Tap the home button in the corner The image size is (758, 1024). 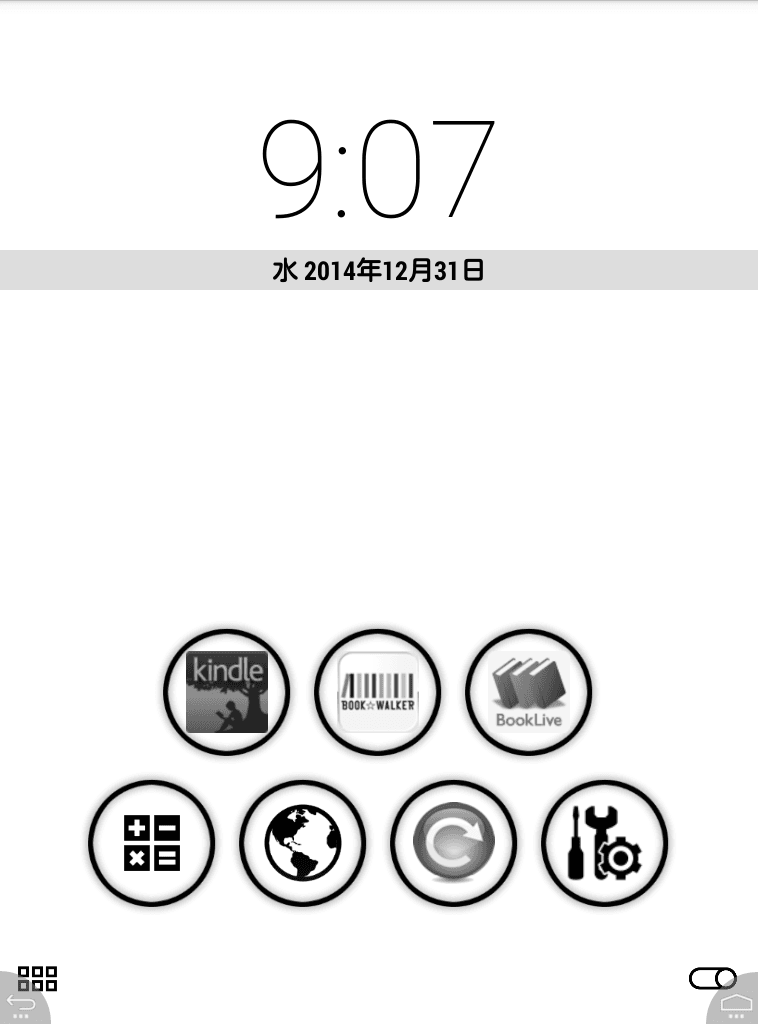tap(736, 1006)
